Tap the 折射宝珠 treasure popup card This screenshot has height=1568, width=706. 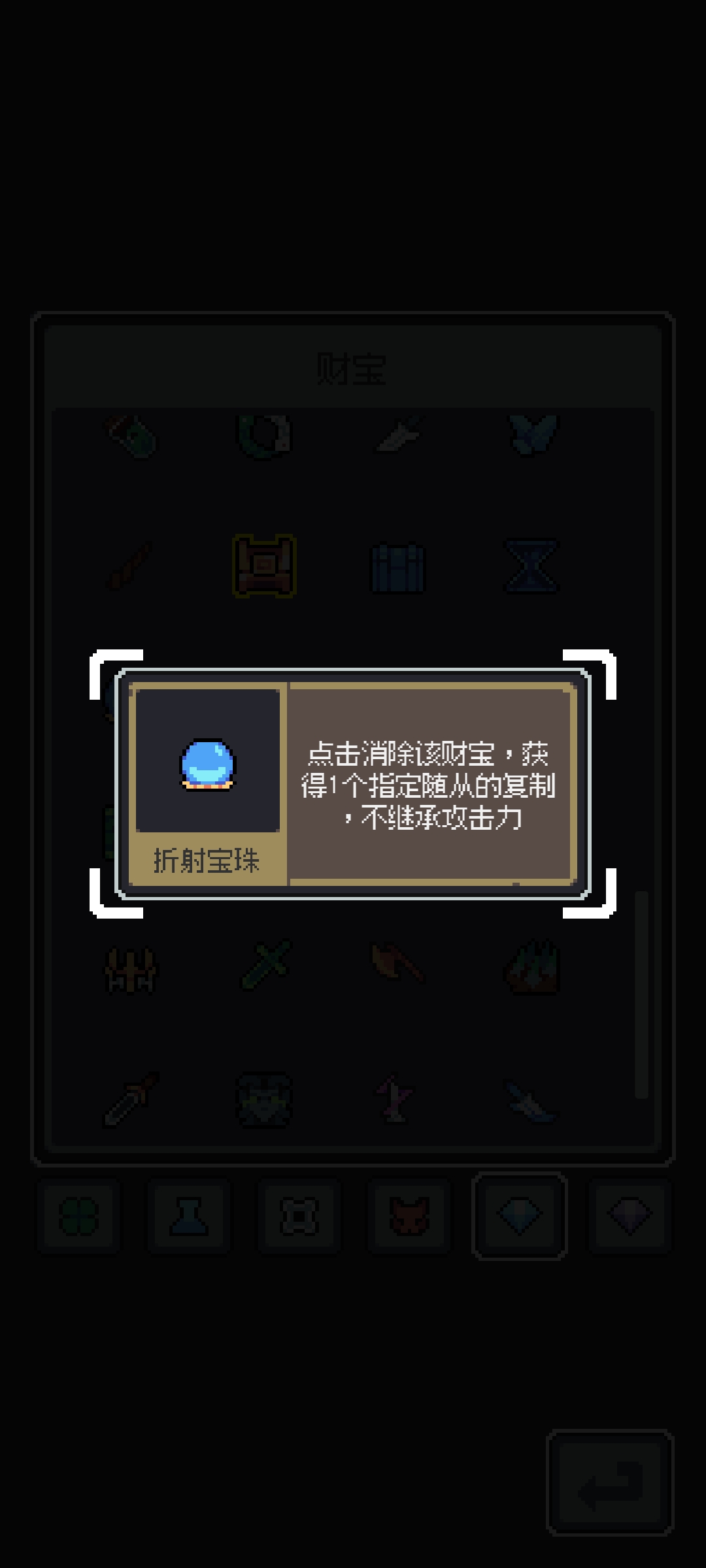pos(353,784)
